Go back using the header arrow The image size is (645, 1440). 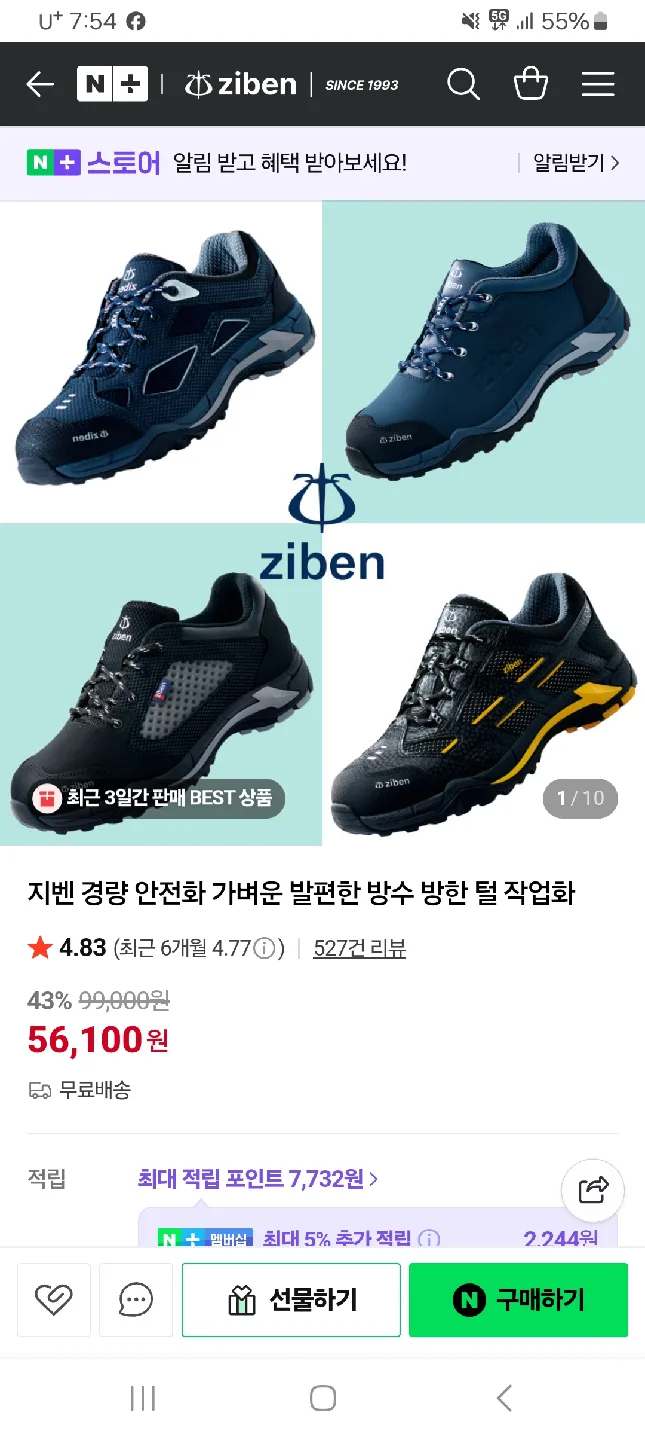point(40,84)
